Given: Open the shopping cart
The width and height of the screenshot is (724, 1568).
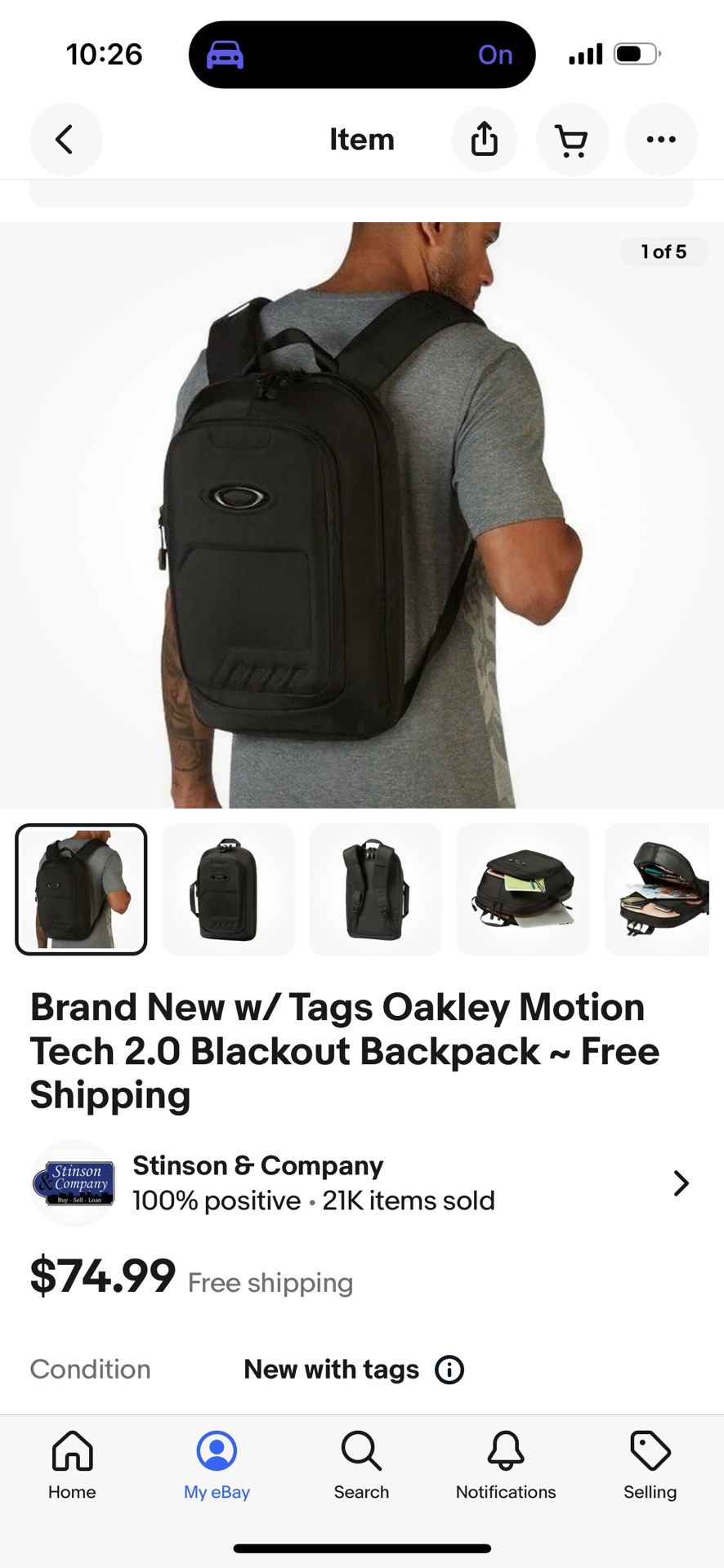Looking at the screenshot, I should [x=572, y=139].
